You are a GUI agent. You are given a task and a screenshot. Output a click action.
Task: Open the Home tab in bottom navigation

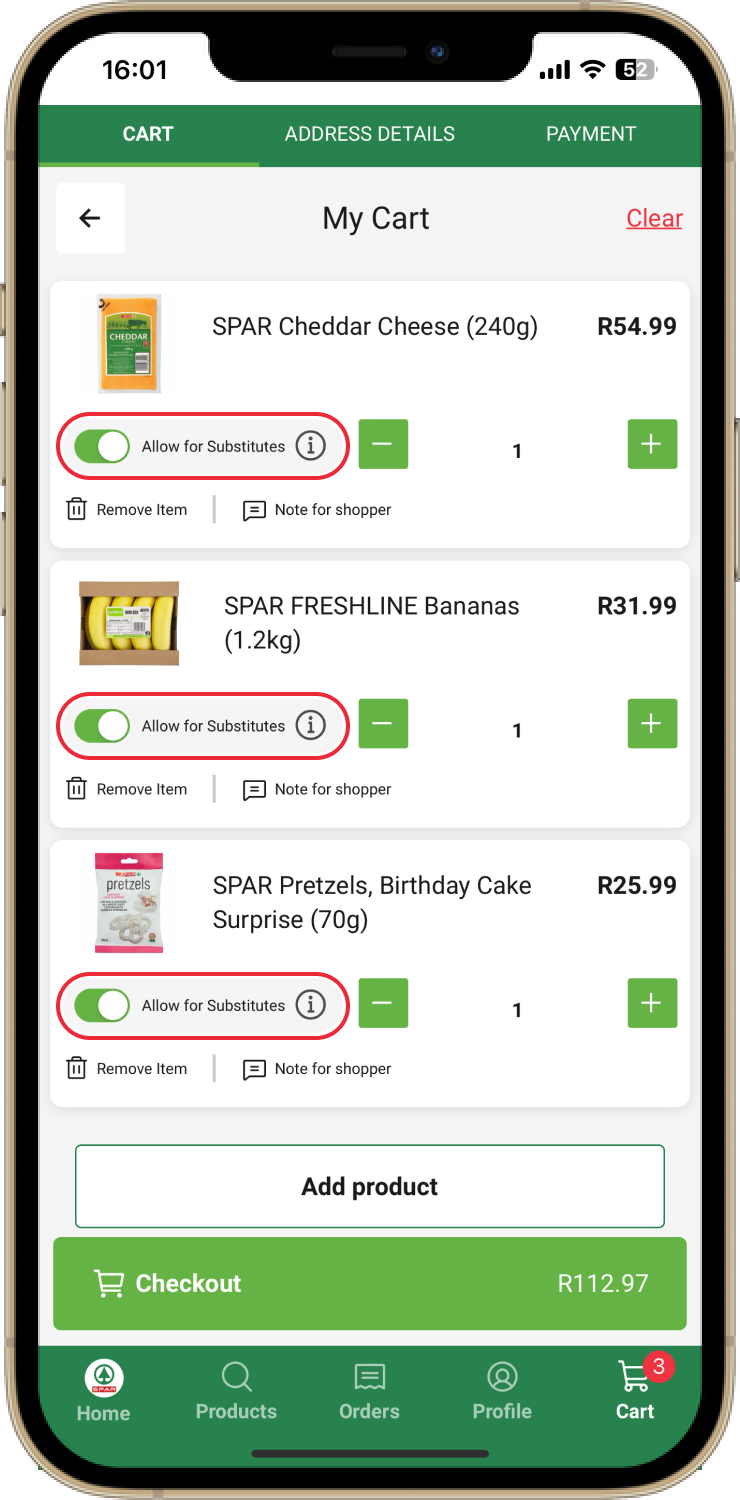[103, 1390]
